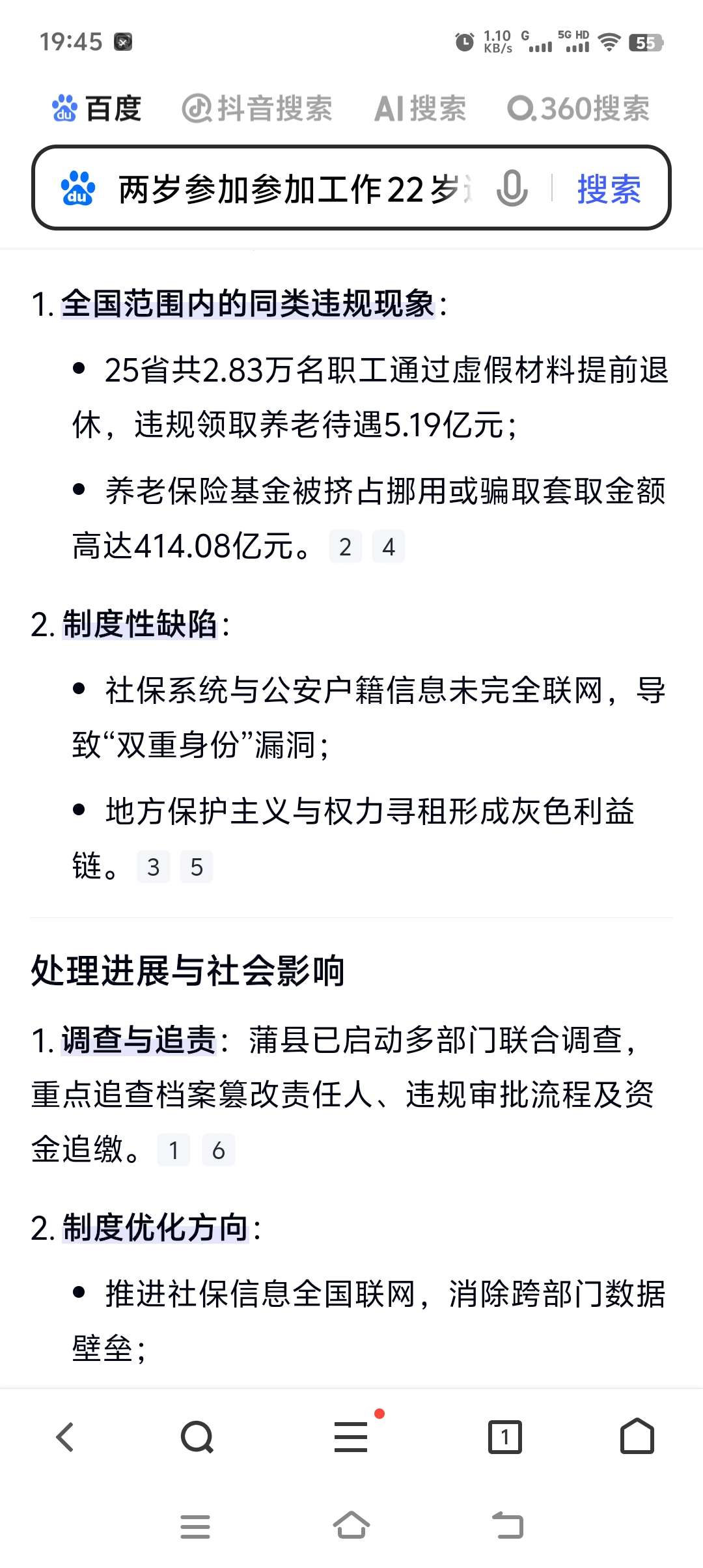Image resolution: width=703 pixels, height=1568 pixels.
Task: Go back with the browser back arrow
Action: [65, 1437]
